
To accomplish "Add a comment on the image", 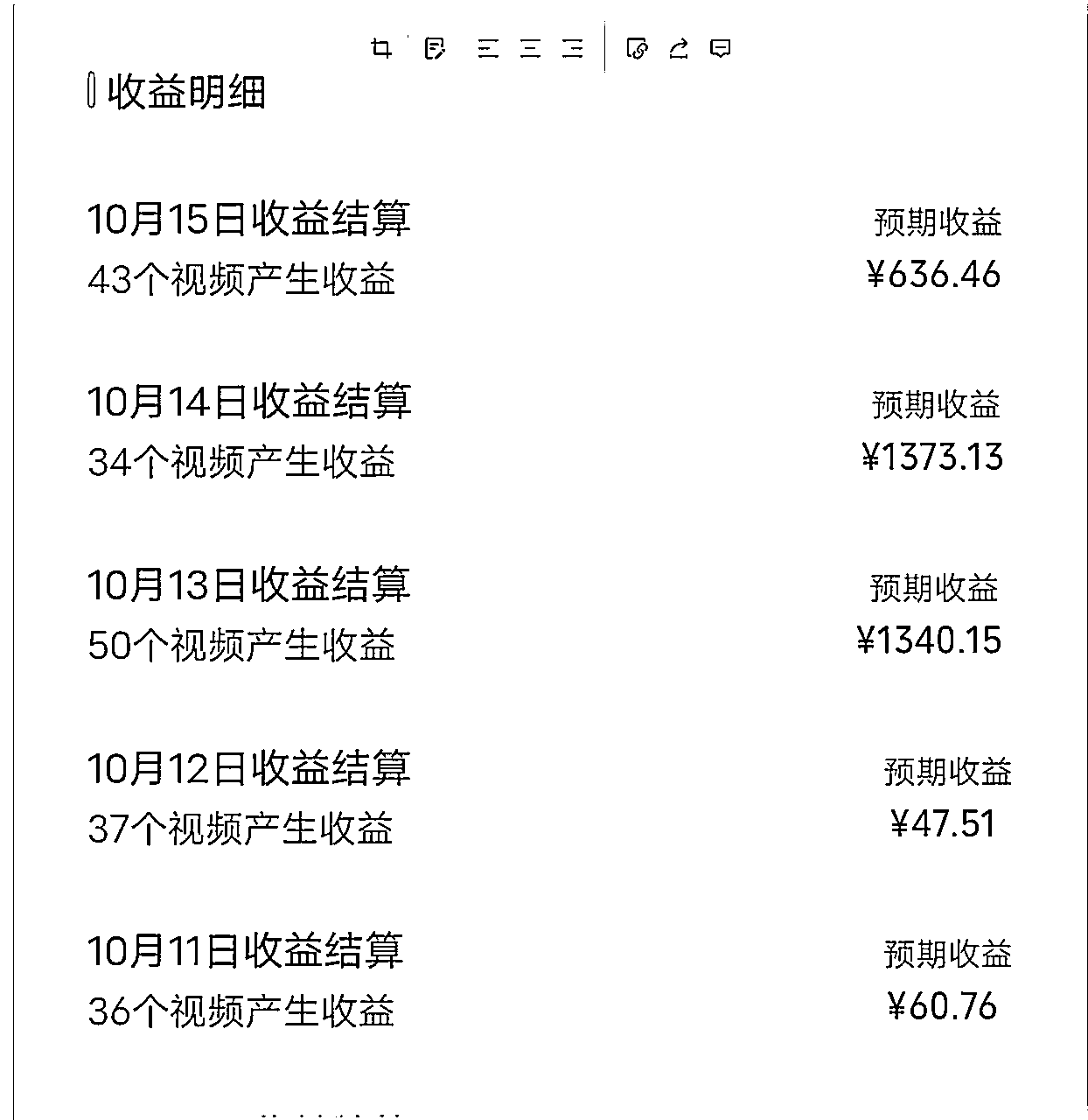I will pyautogui.click(x=720, y=48).
